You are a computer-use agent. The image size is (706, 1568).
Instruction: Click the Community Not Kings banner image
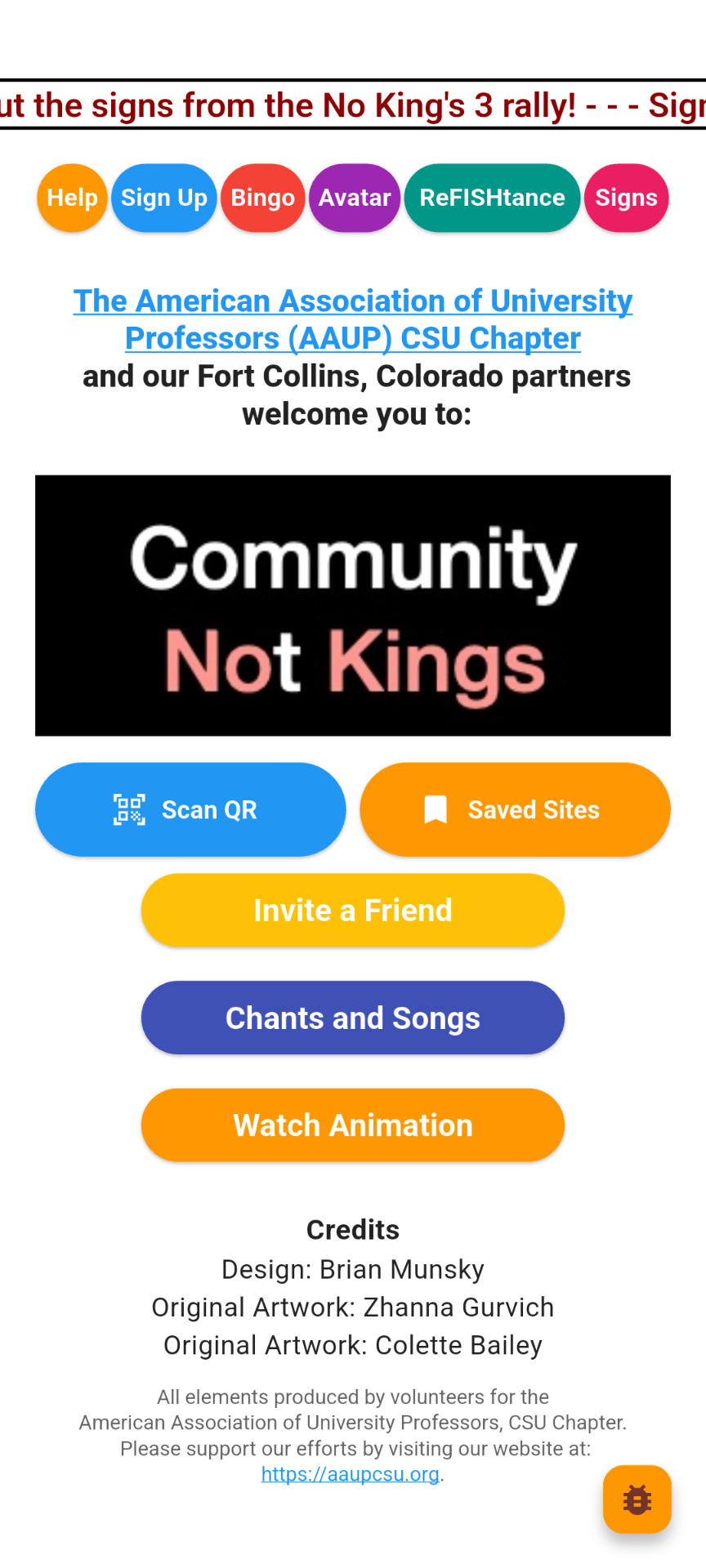click(353, 605)
